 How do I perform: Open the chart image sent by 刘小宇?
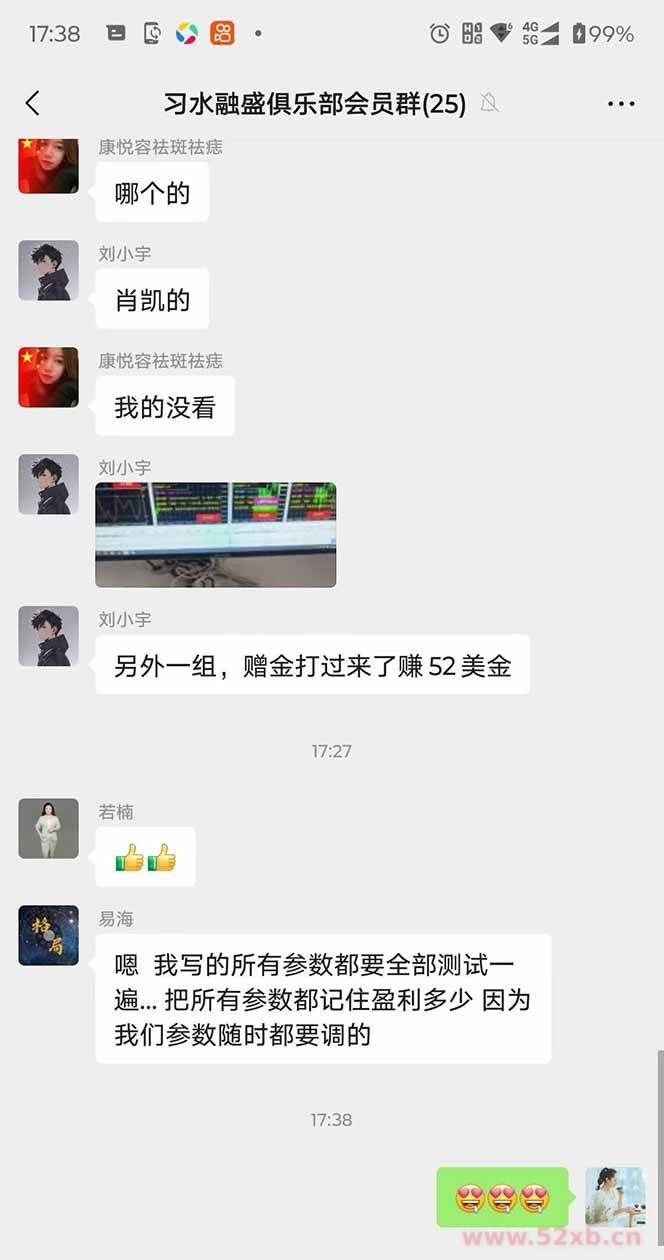pyautogui.click(x=216, y=535)
